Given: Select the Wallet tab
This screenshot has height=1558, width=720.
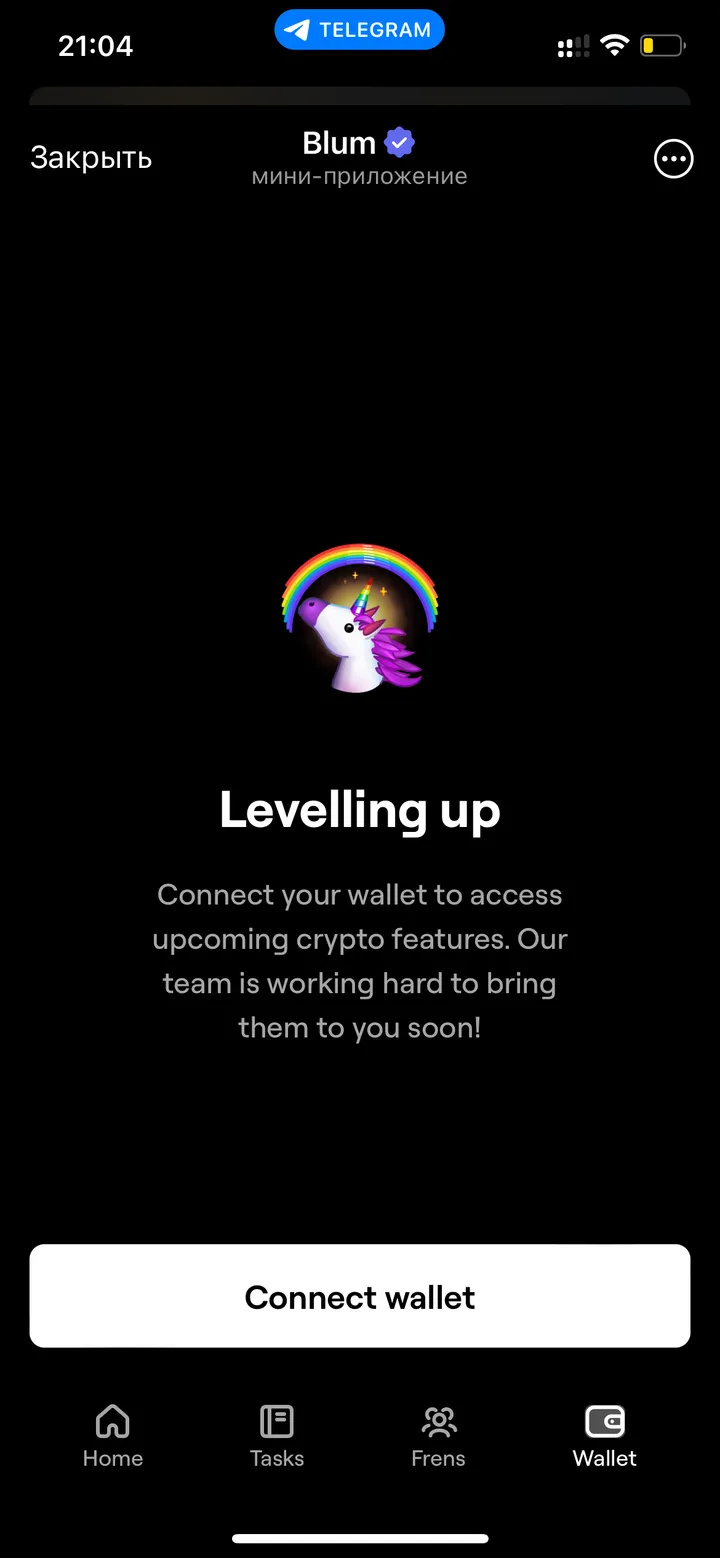Looking at the screenshot, I should [604, 1436].
